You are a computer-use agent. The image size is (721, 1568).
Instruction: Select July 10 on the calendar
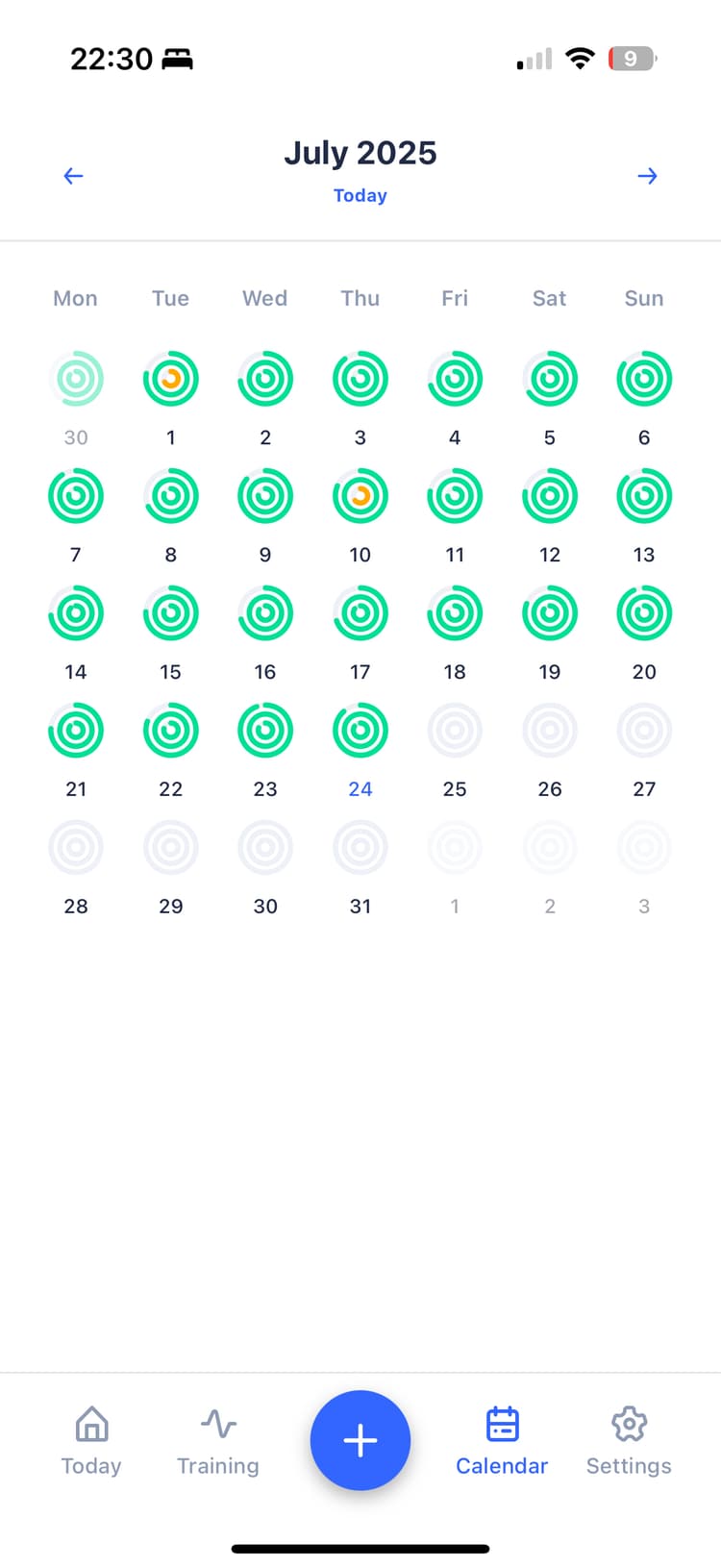tap(360, 497)
